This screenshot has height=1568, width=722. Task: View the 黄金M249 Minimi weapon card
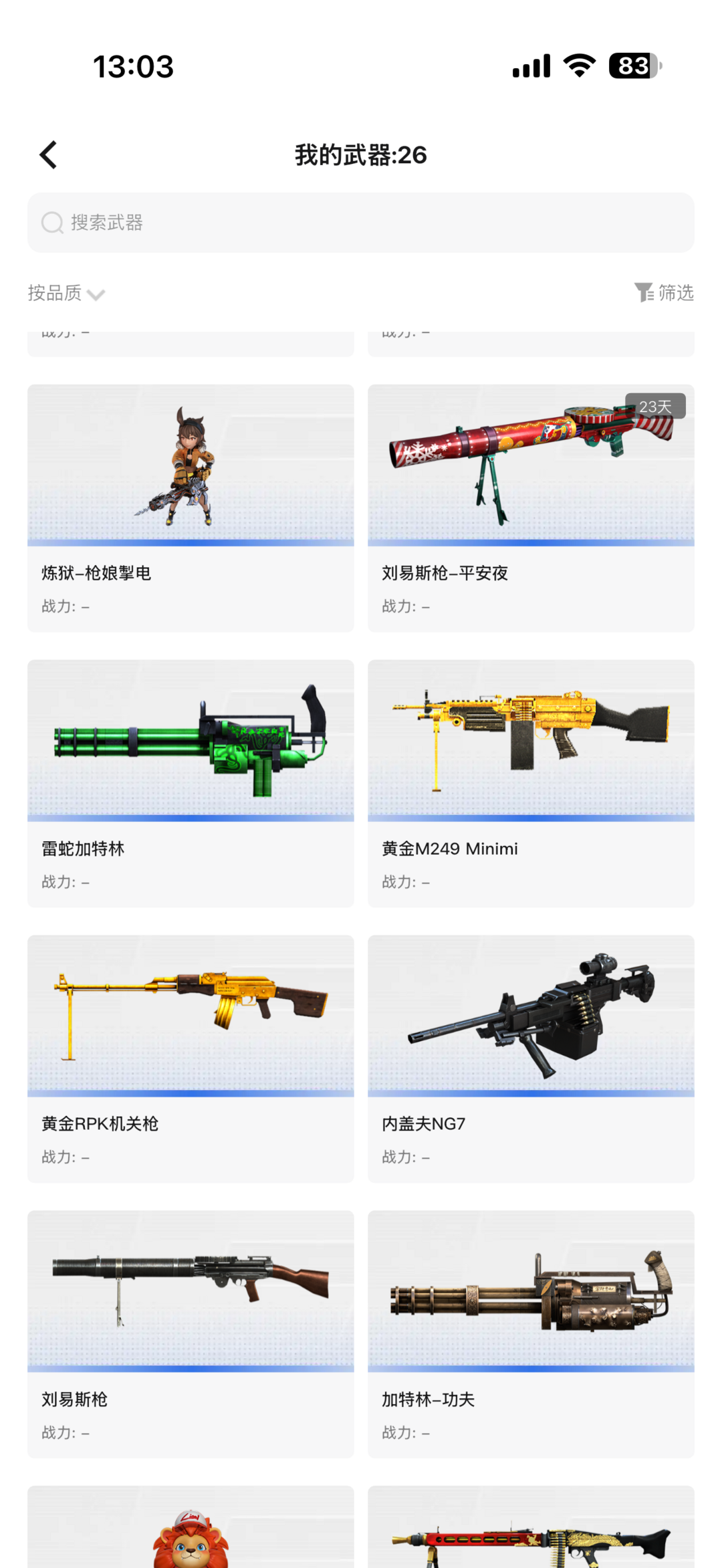click(531, 784)
